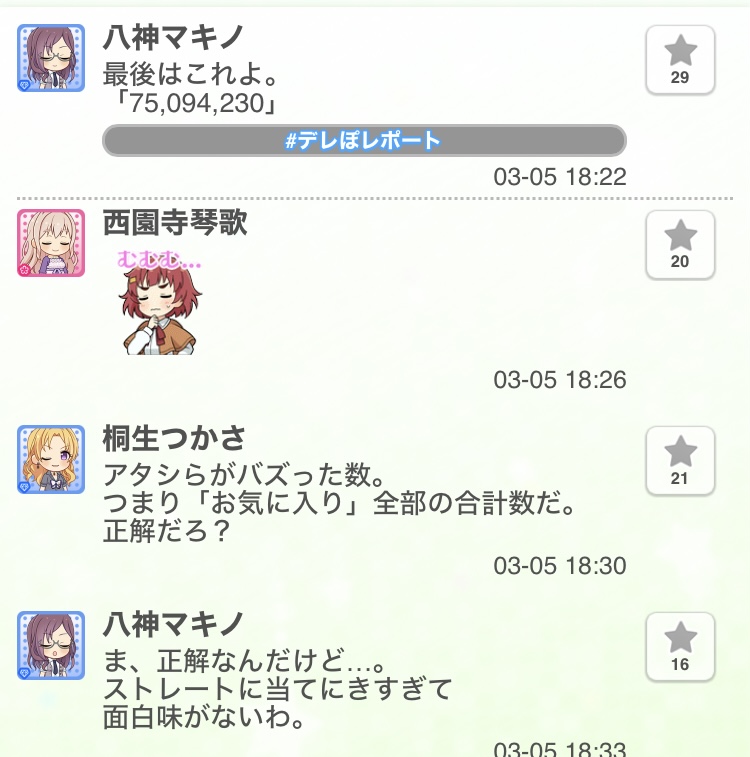Open 八神マキノ's avatar on the 正解なんだけど post
Viewport: 750px width, 757px height.
point(50,646)
